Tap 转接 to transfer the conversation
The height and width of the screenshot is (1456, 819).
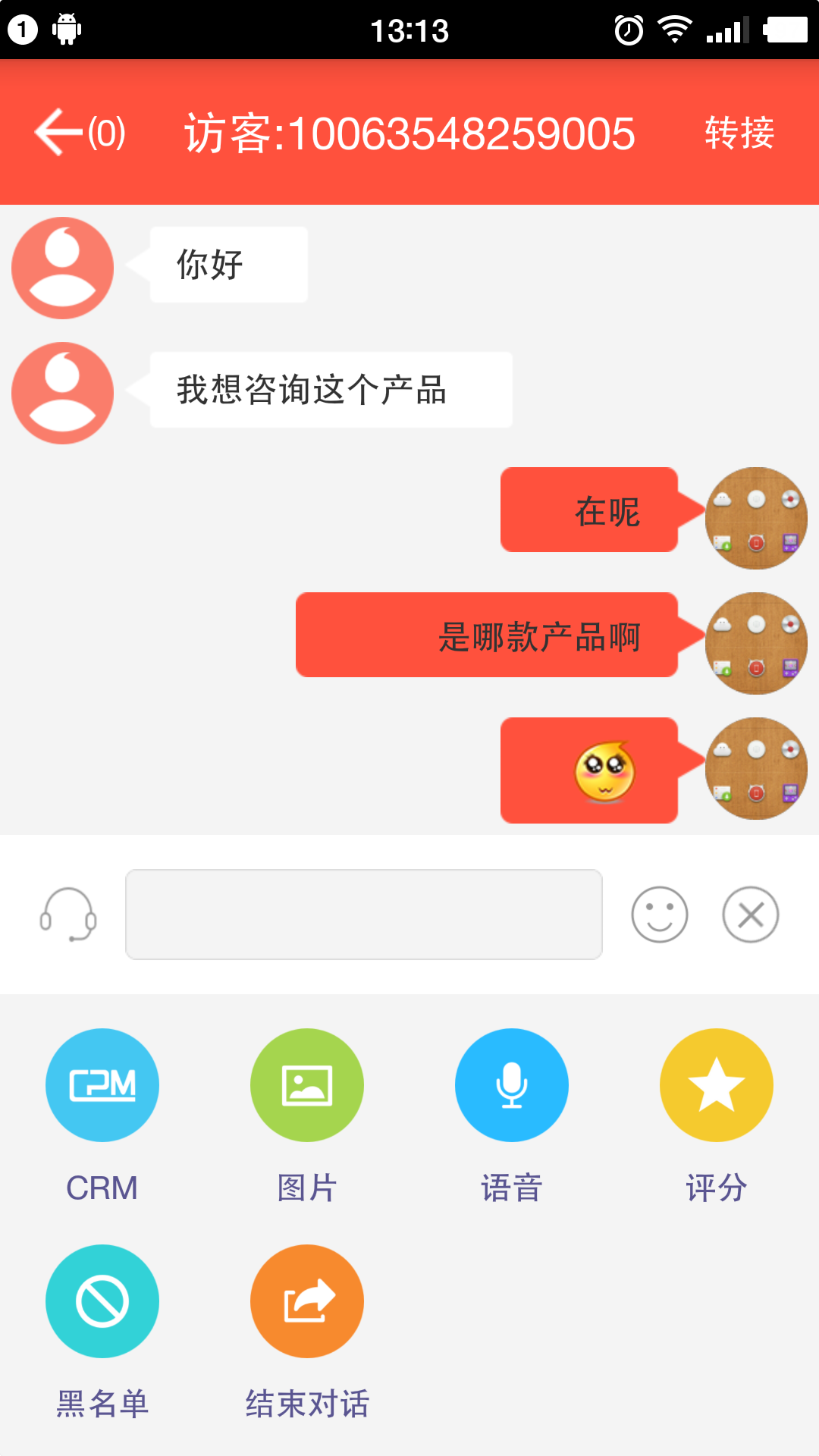[739, 133]
